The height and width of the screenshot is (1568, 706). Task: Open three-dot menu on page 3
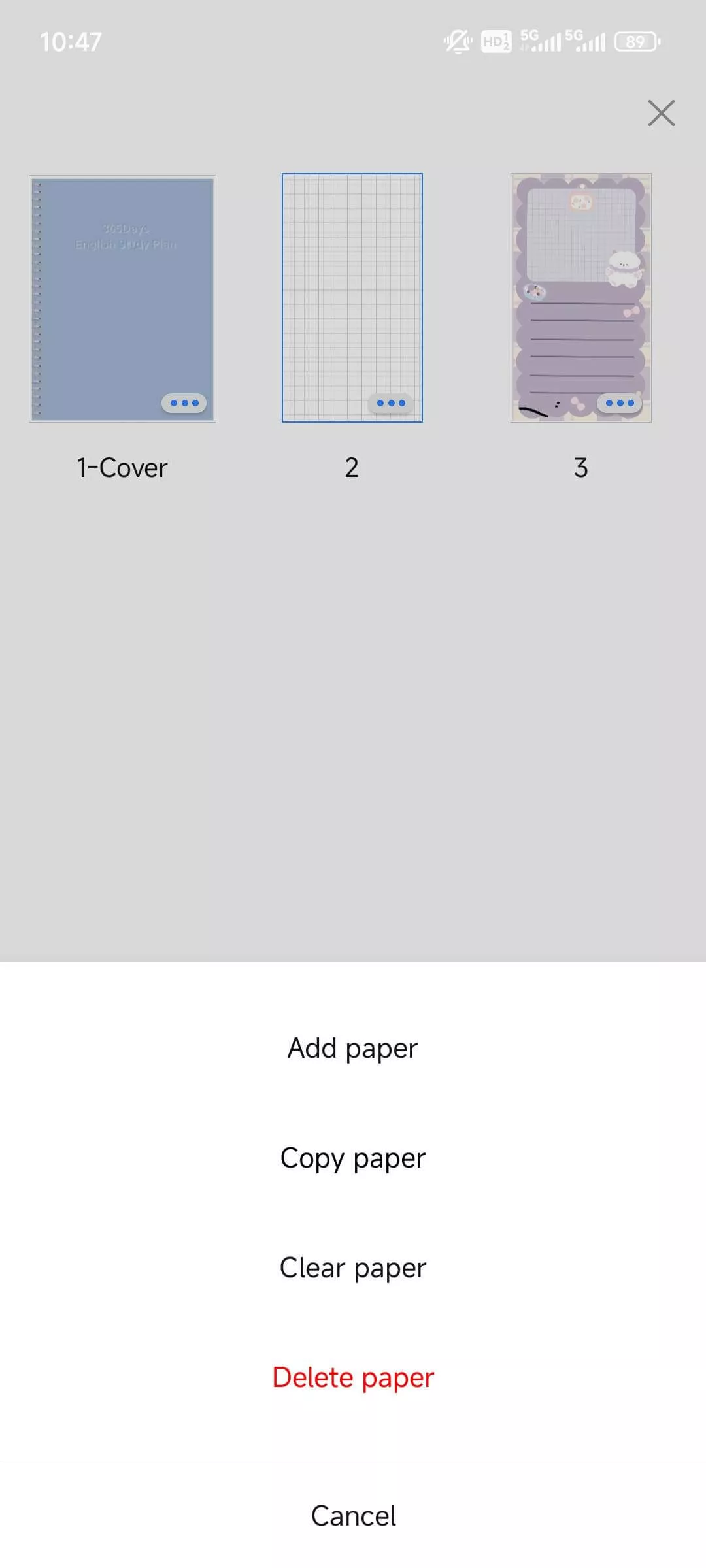[x=620, y=403]
